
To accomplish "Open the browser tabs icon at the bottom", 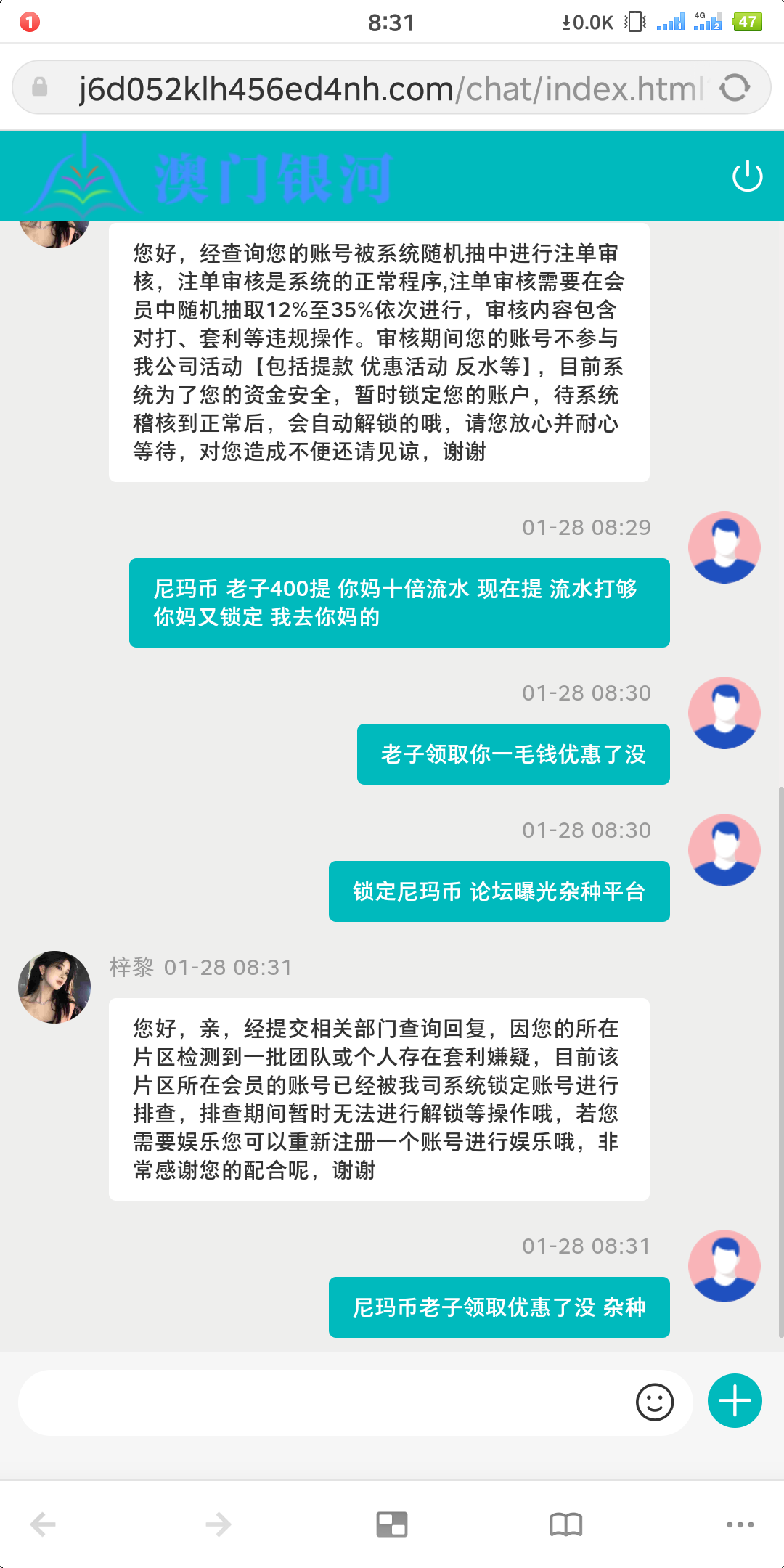I will tap(392, 1524).
